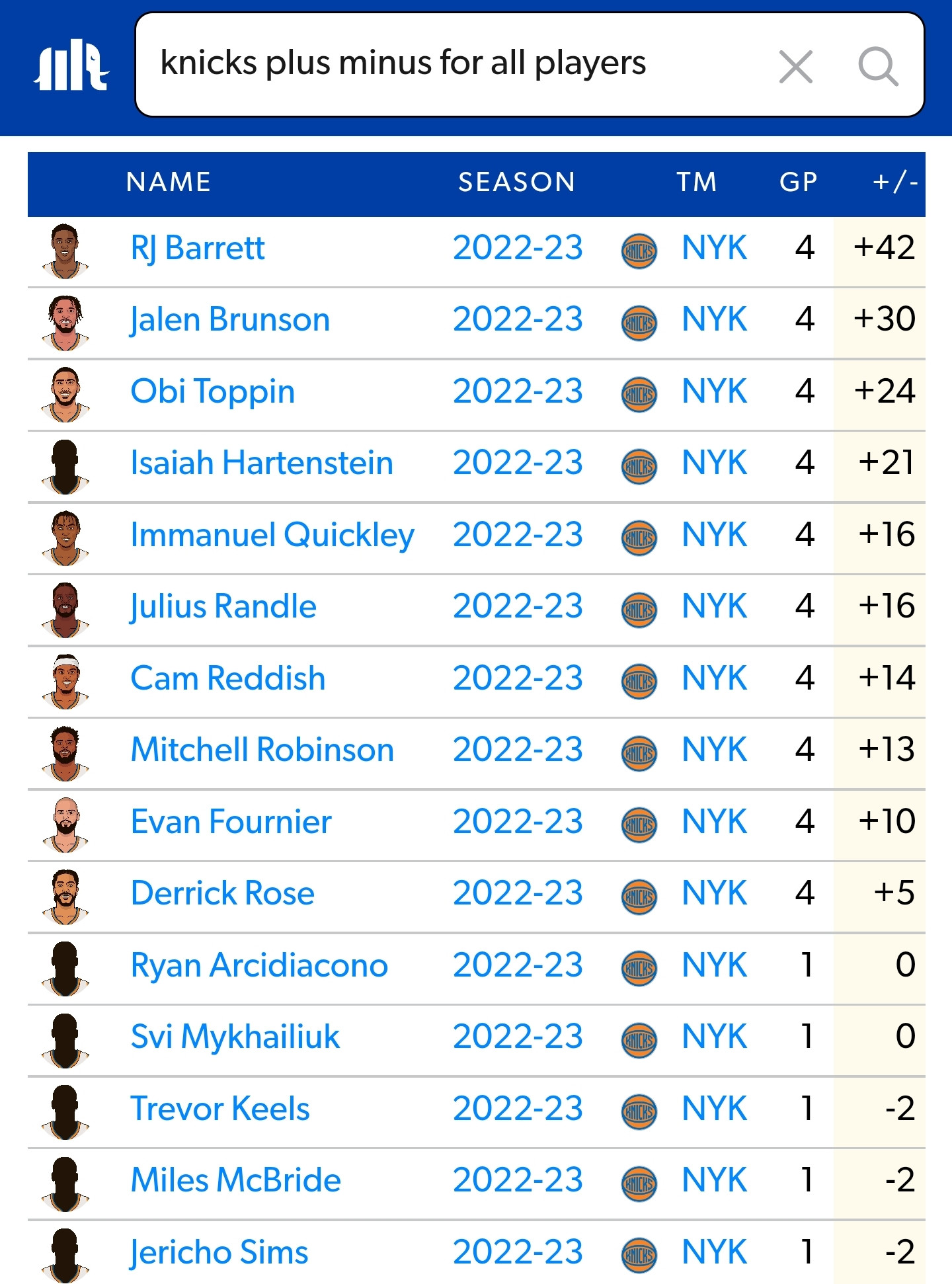This screenshot has height=1284, width=952.
Task: Click the X to clear the search query
Action: click(x=795, y=65)
